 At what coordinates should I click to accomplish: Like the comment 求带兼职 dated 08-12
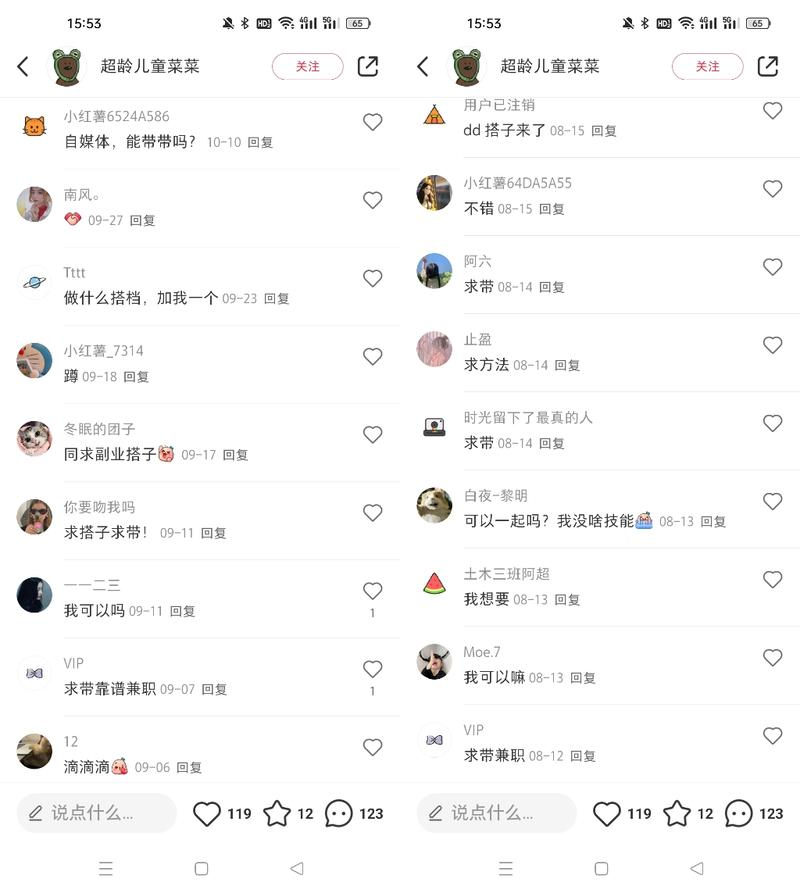pos(772,735)
